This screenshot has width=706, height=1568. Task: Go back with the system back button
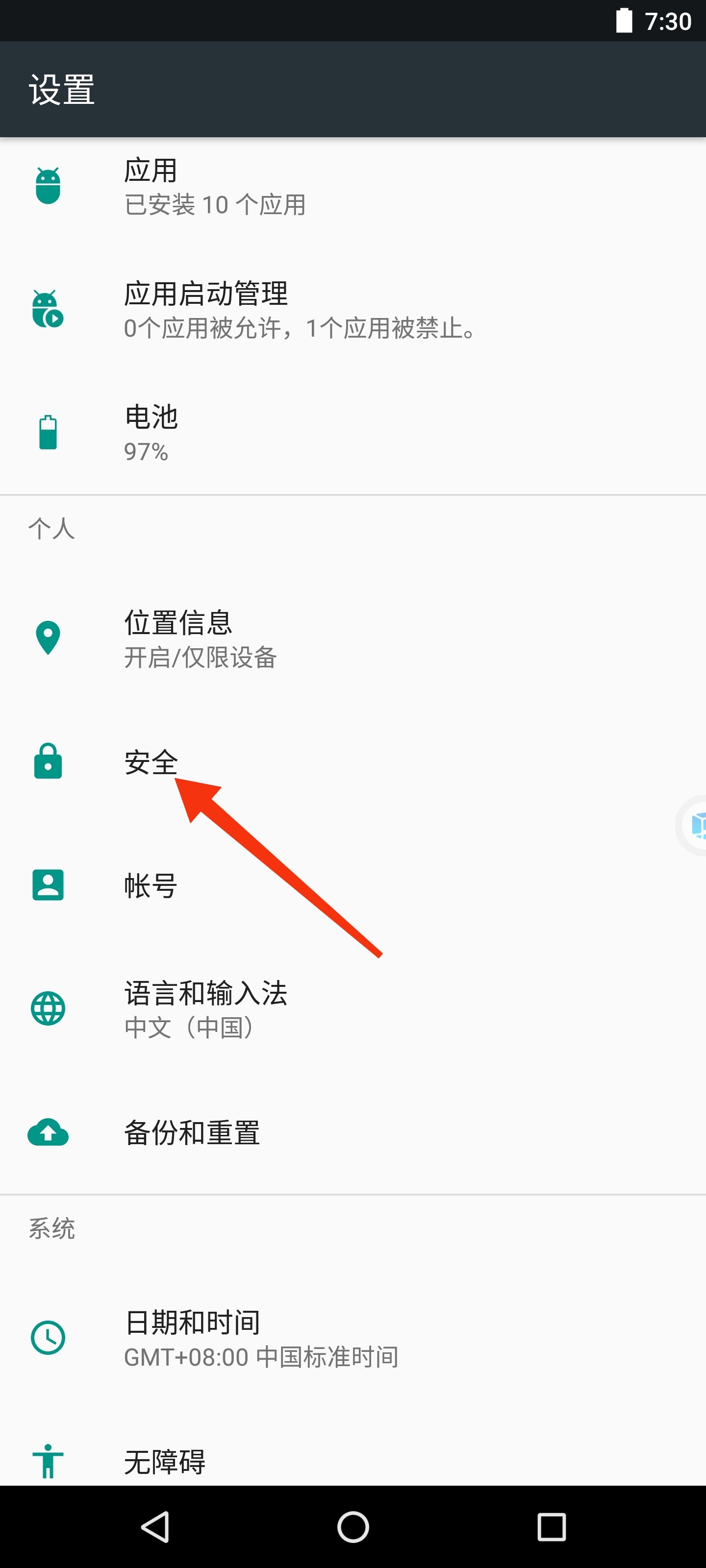(x=155, y=1527)
